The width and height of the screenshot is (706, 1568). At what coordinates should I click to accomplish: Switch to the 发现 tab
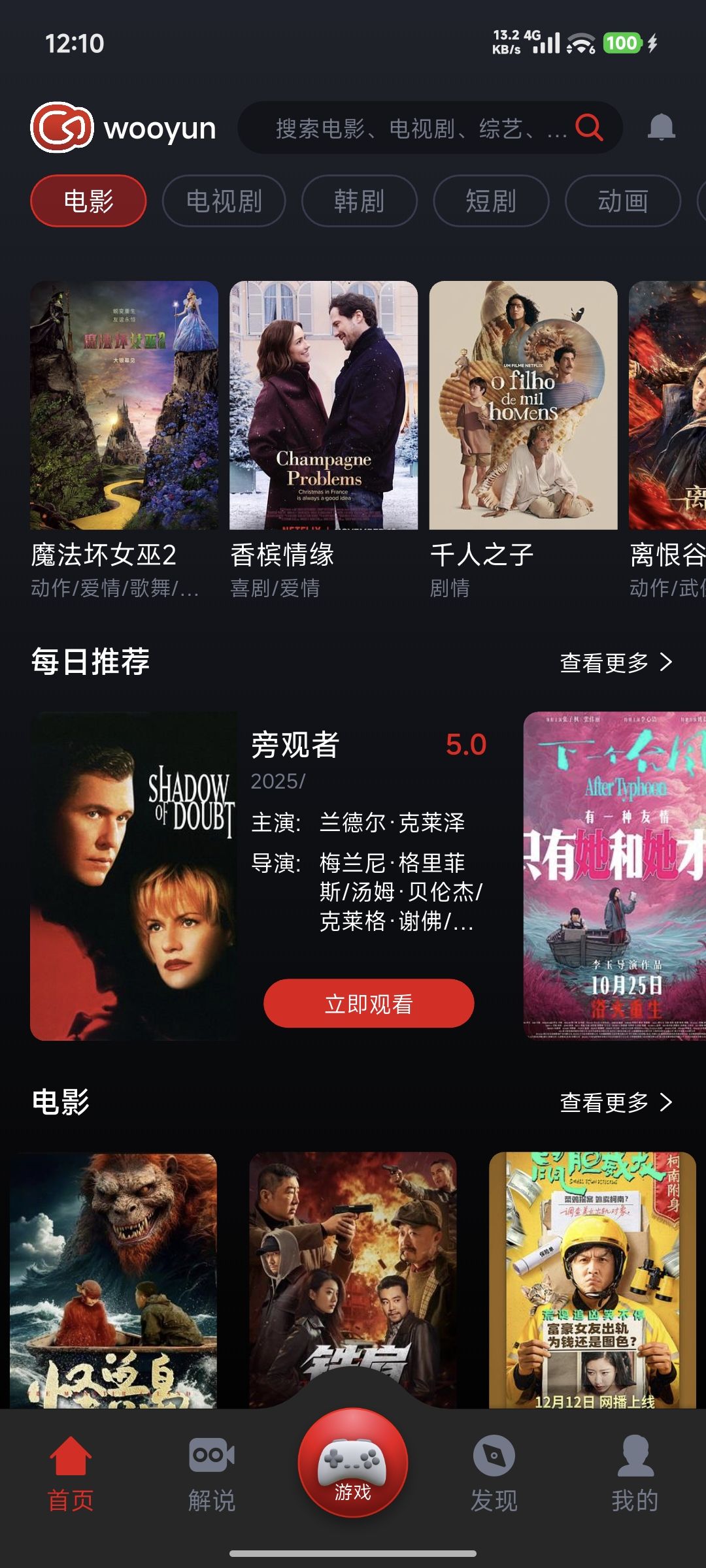(494, 1474)
